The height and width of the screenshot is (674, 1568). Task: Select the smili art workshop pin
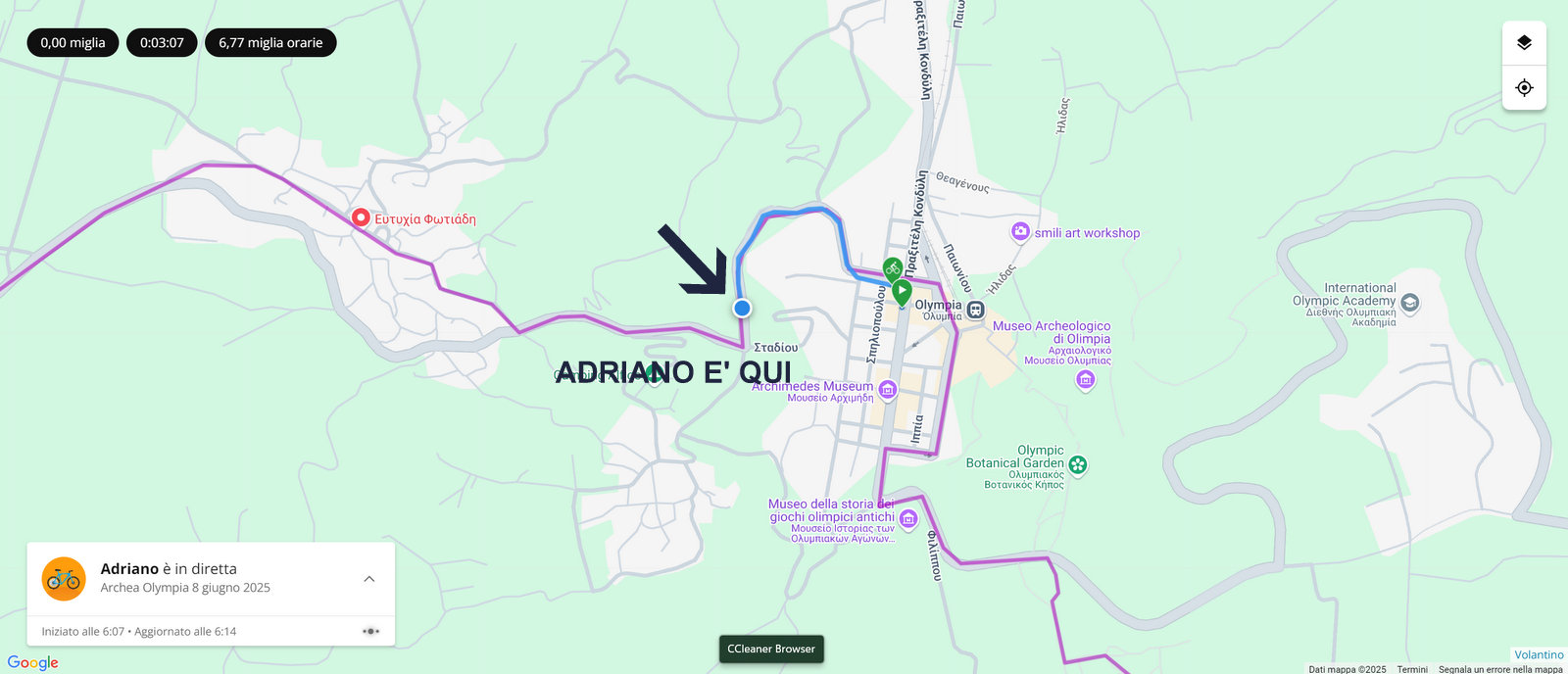[x=1020, y=232]
